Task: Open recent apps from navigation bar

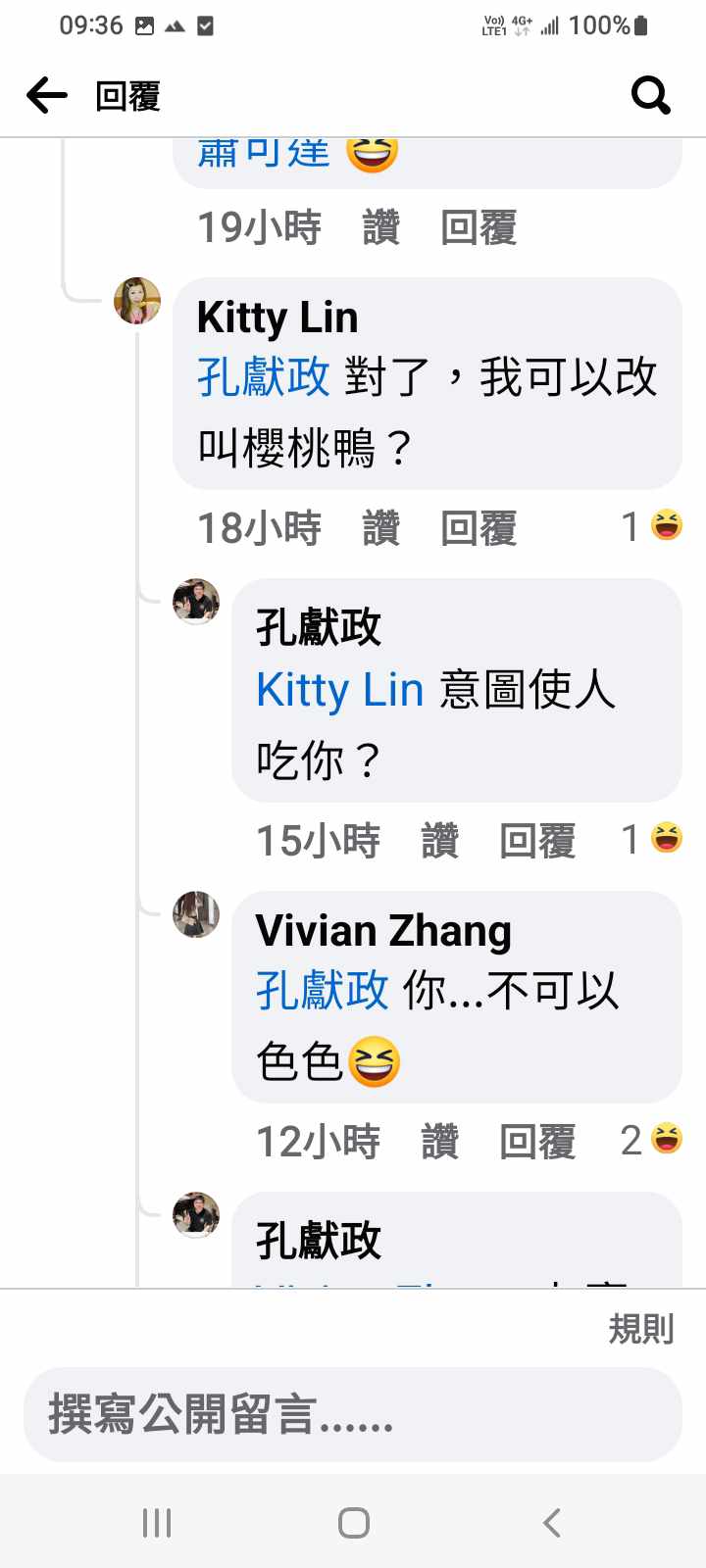Action: (157, 1523)
